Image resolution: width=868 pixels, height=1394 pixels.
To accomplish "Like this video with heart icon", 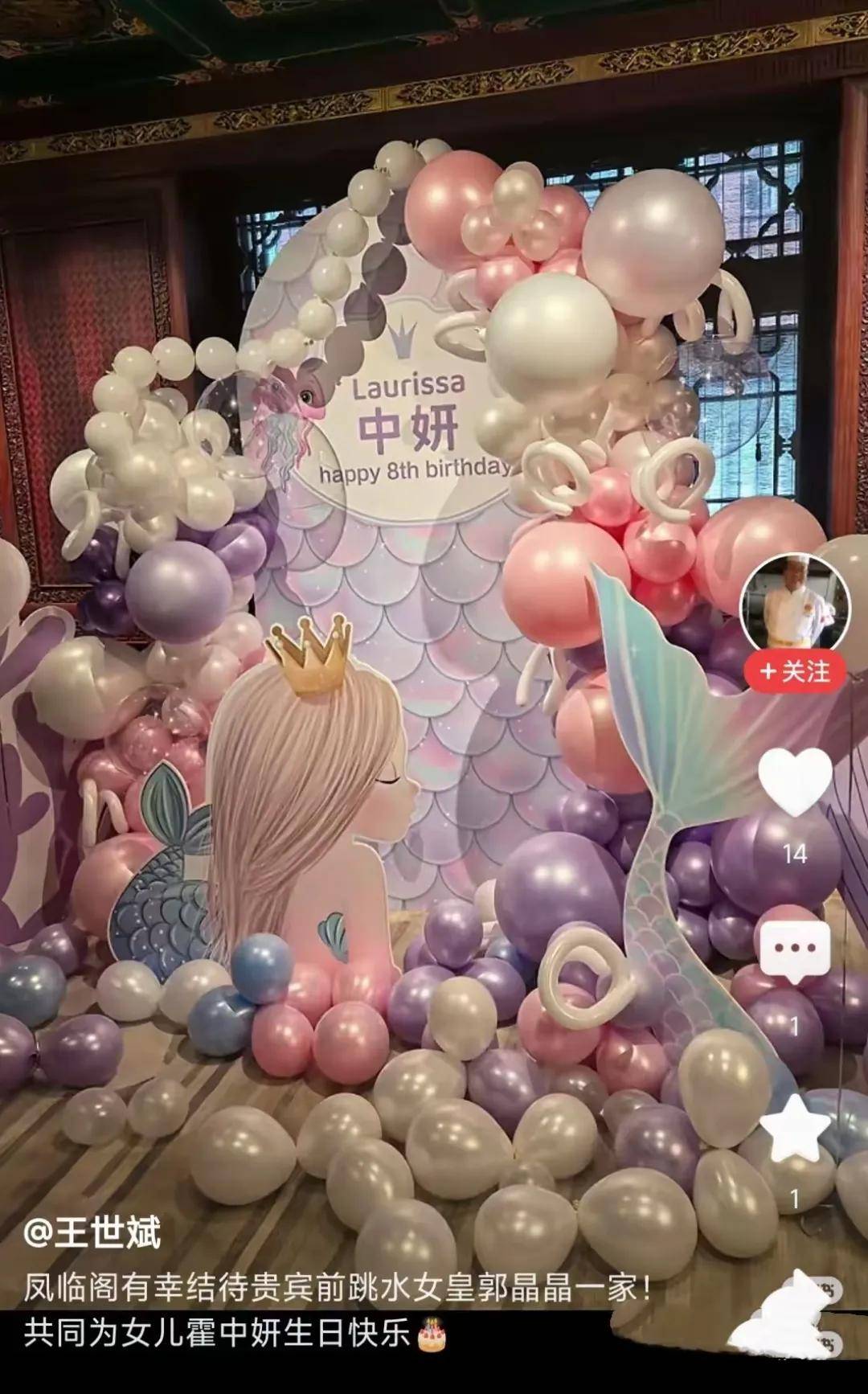I will coord(795,781).
